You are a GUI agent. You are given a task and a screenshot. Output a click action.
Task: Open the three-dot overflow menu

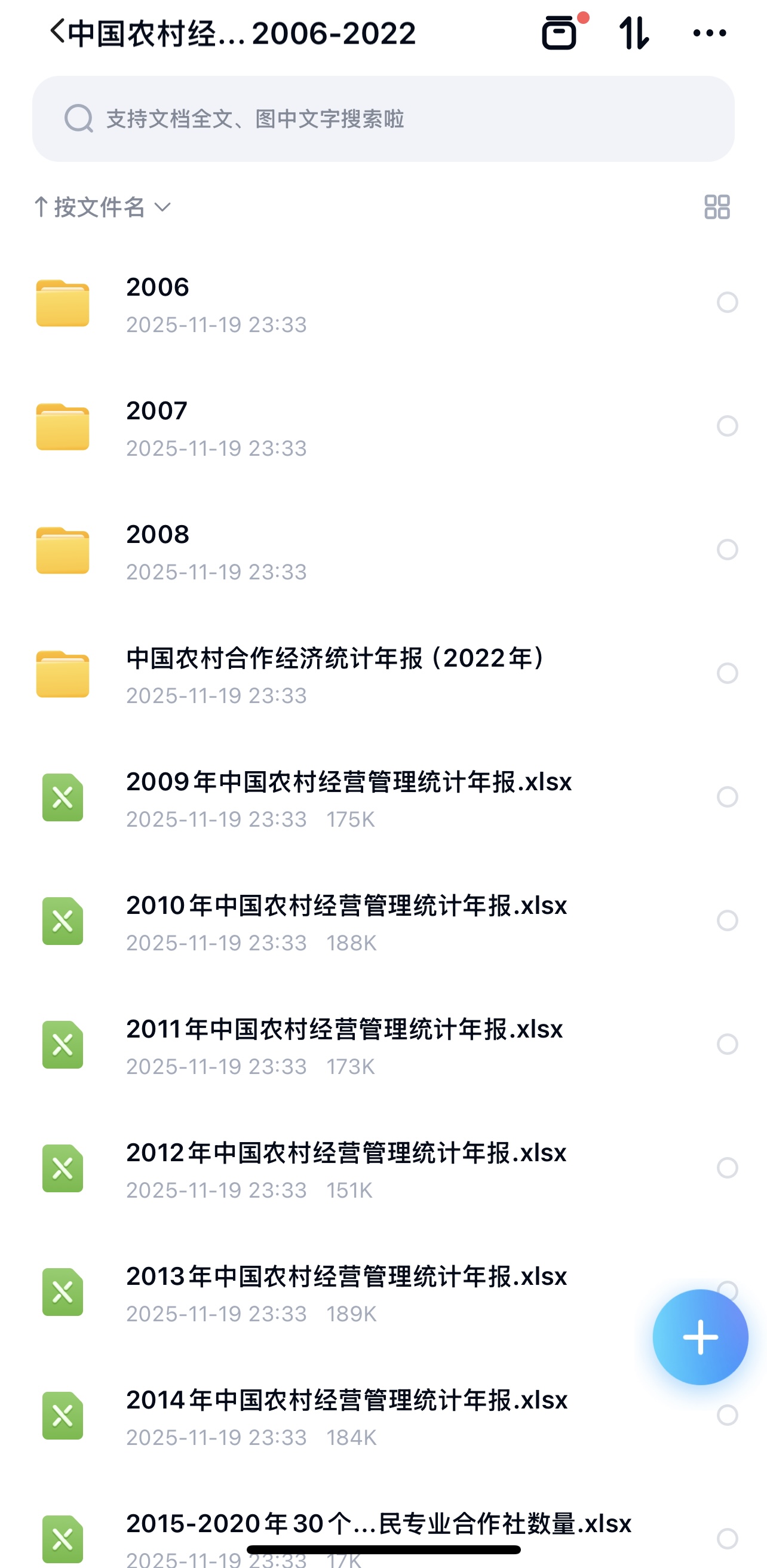pos(709,33)
